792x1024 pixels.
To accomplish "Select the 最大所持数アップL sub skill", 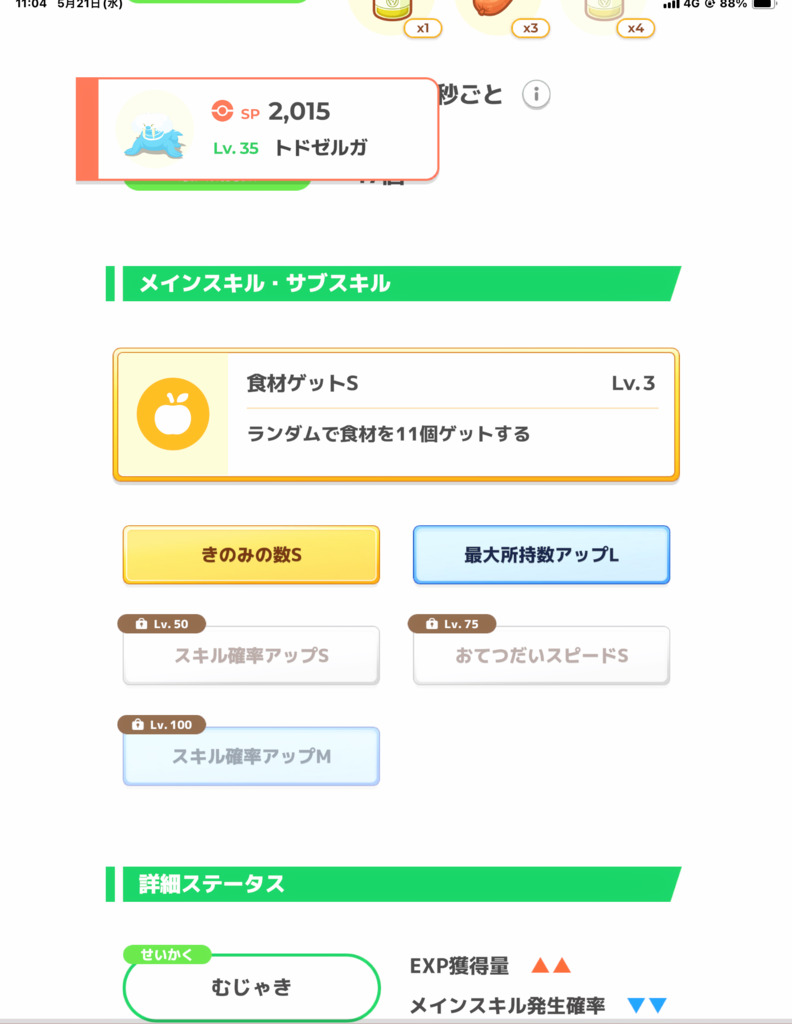I will (x=541, y=554).
